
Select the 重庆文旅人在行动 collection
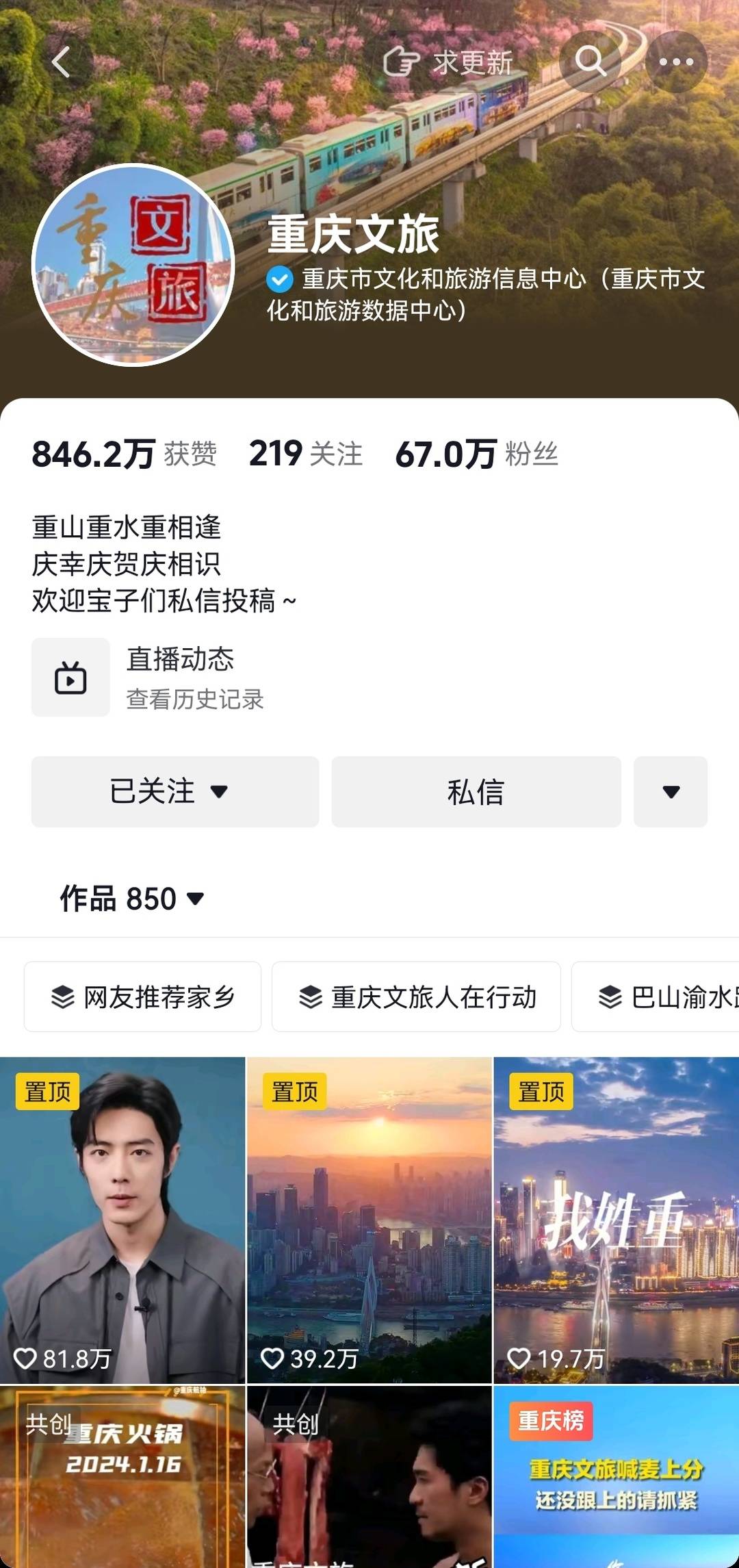pos(416,997)
